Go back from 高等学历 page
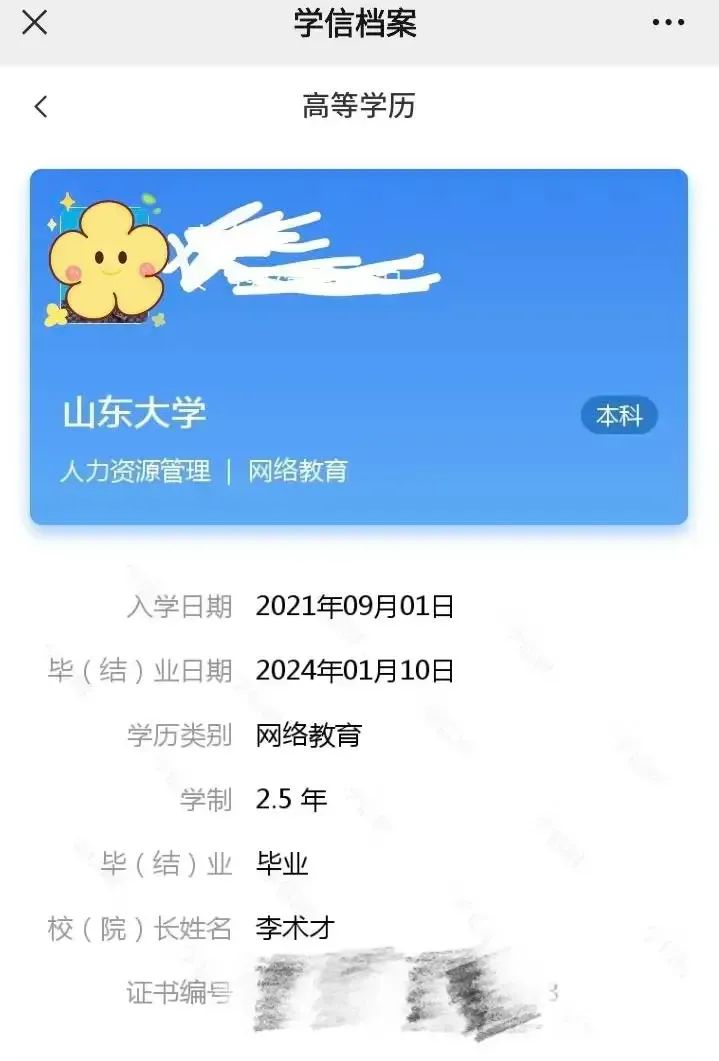719x1061 pixels. tap(40, 106)
